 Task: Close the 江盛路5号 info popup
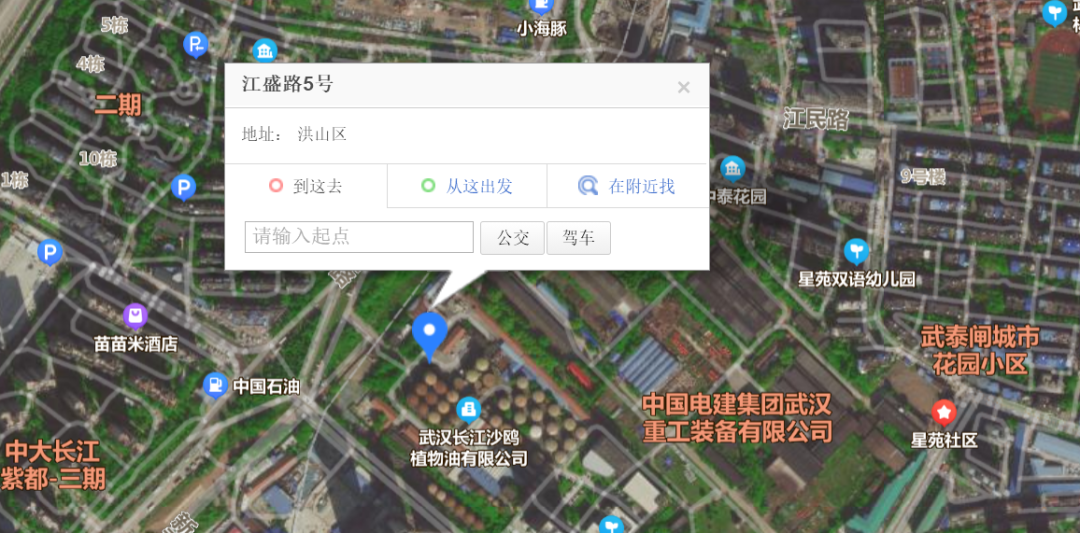click(683, 87)
